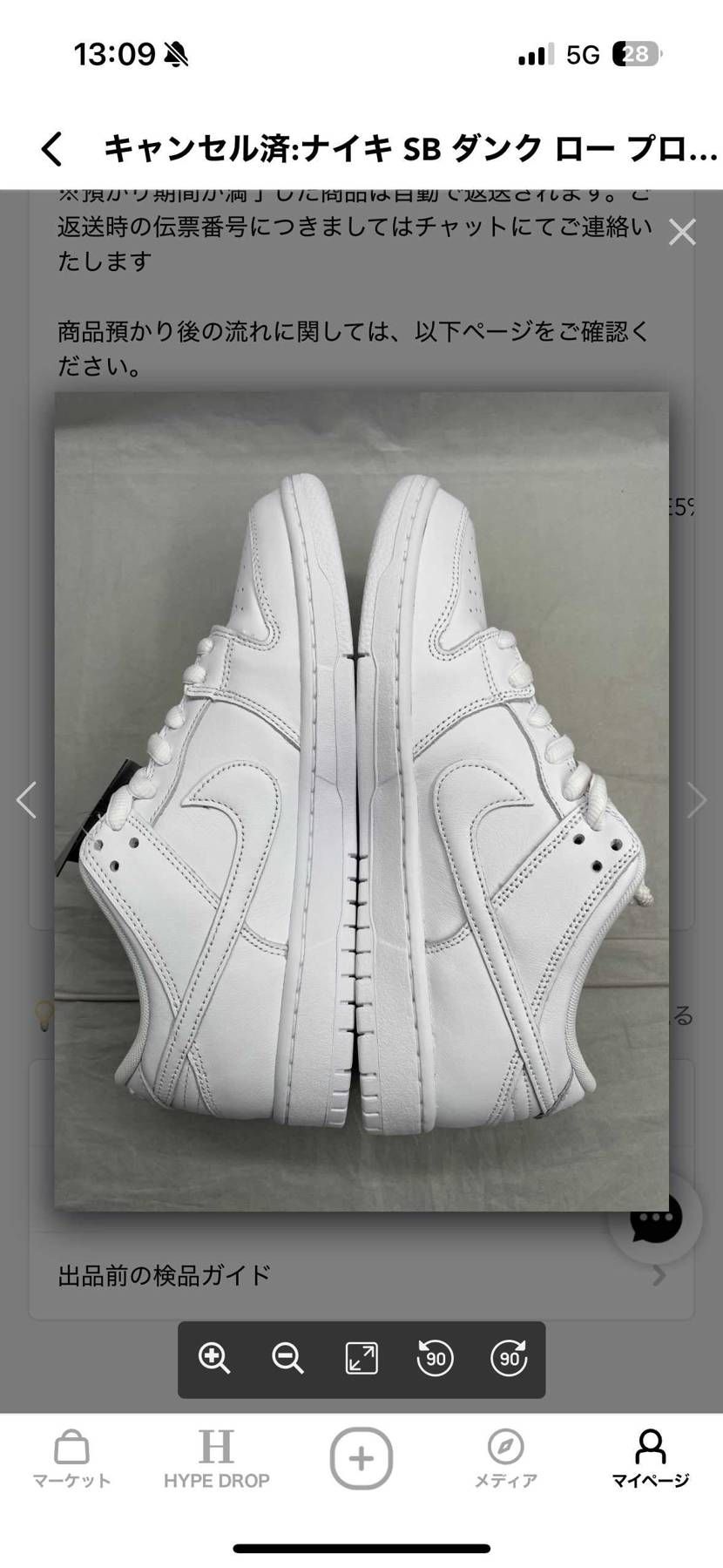Image resolution: width=723 pixels, height=1568 pixels.
Task: Rotate the photo 90° clockwise
Action: point(509,1359)
